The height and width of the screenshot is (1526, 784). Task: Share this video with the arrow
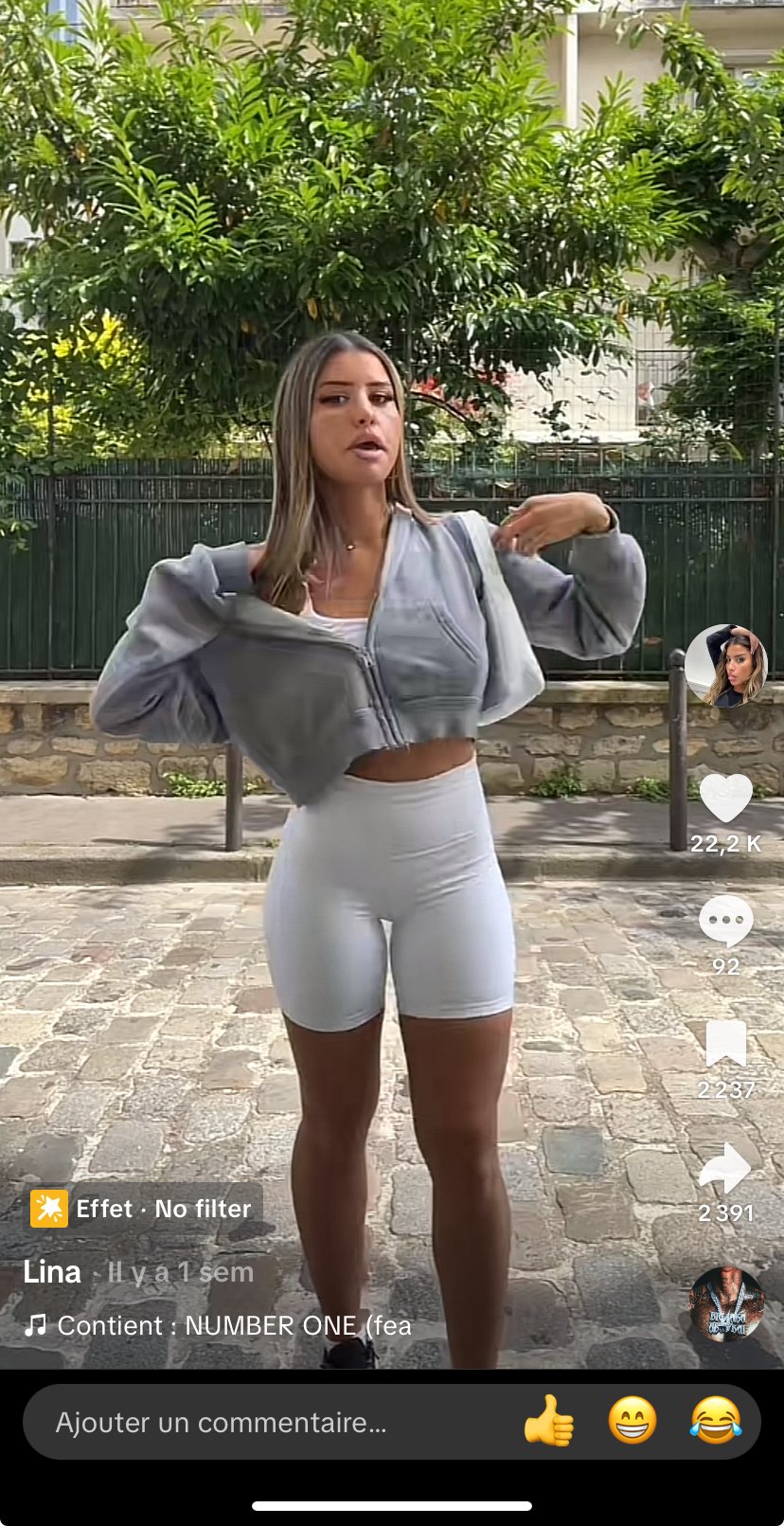coord(725,1167)
